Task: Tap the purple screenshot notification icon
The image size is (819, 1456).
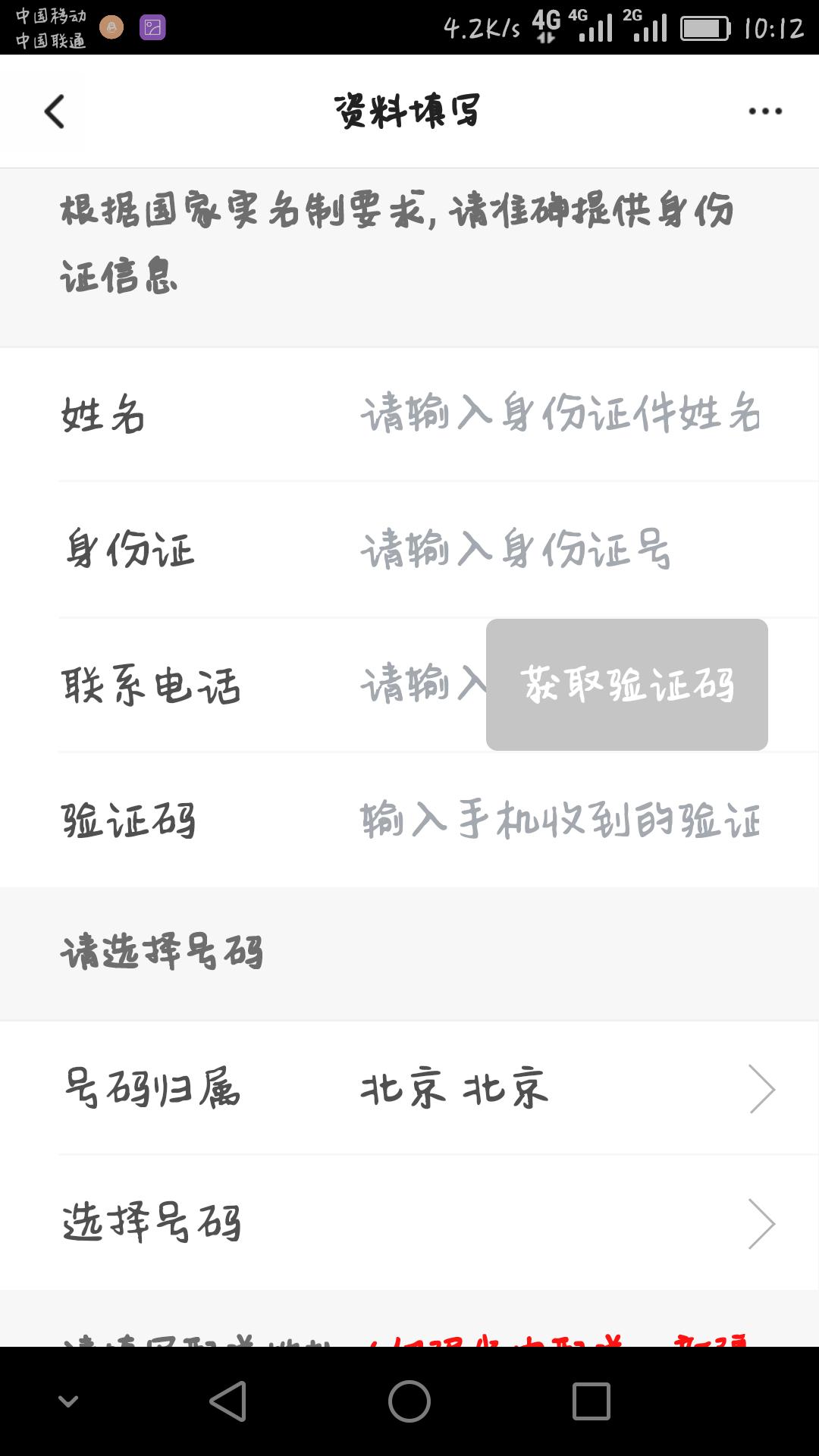Action: 152,27
